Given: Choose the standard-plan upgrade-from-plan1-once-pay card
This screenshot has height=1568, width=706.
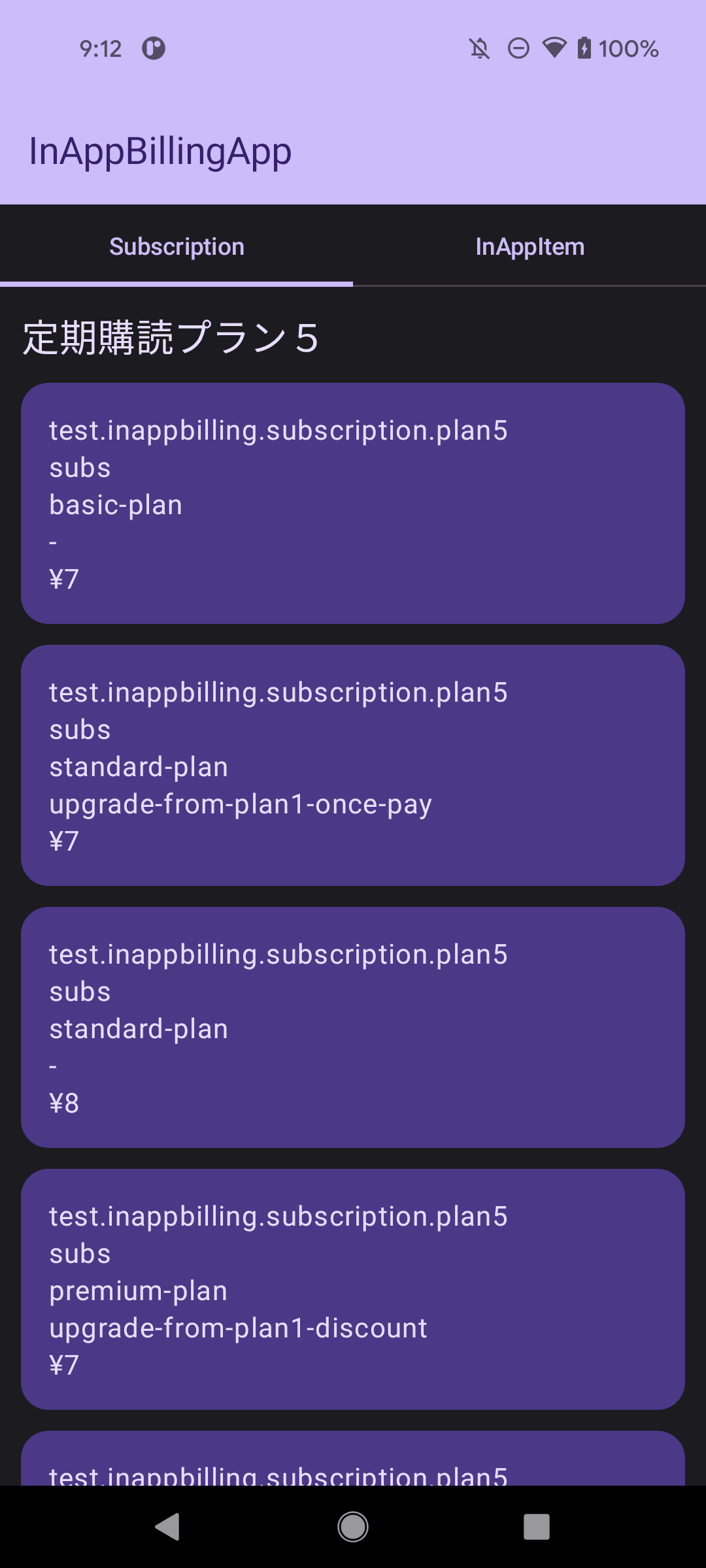Looking at the screenshot, I should [353, 765].
